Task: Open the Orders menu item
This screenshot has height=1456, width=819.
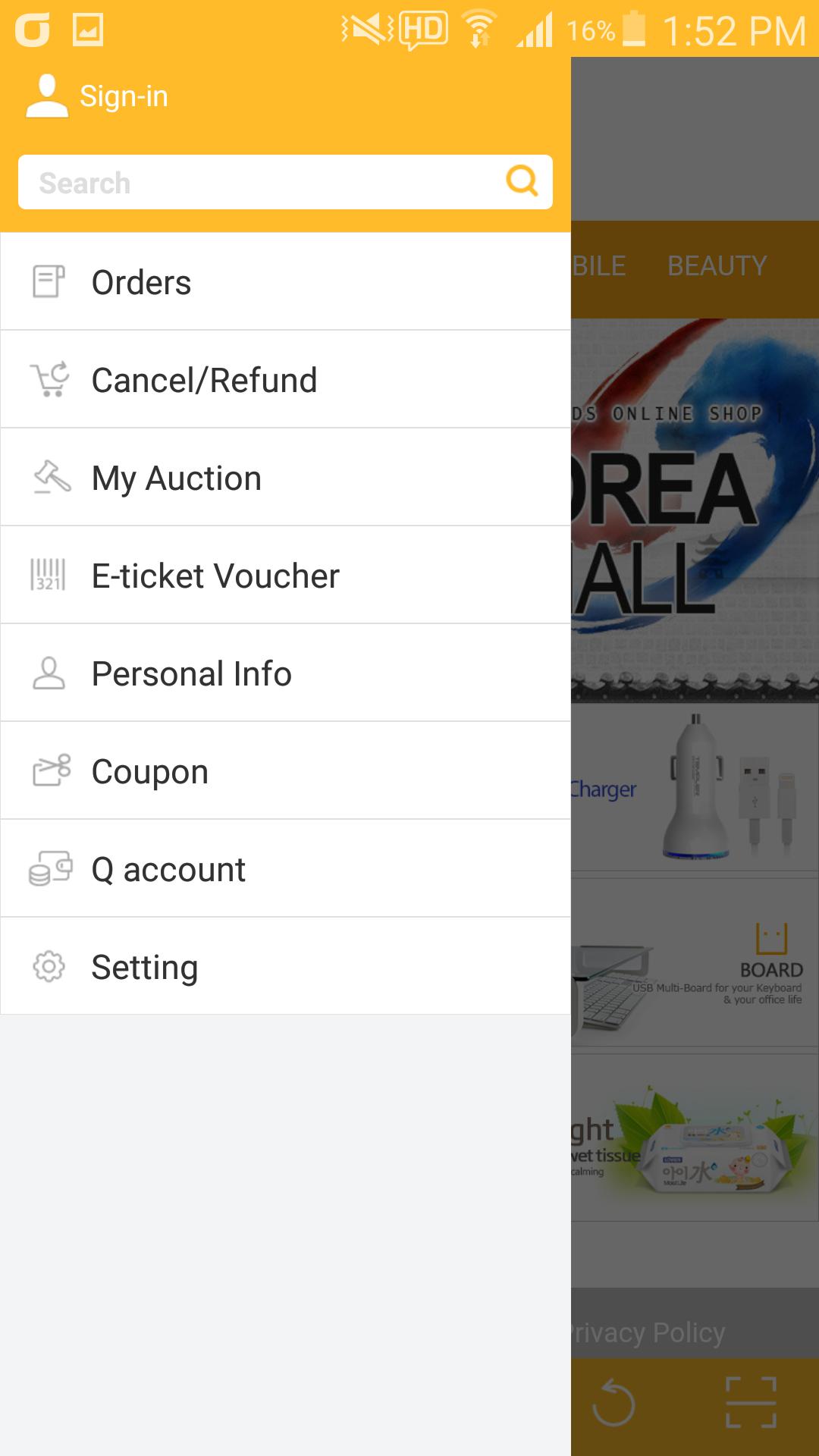Action: [285, 282]
